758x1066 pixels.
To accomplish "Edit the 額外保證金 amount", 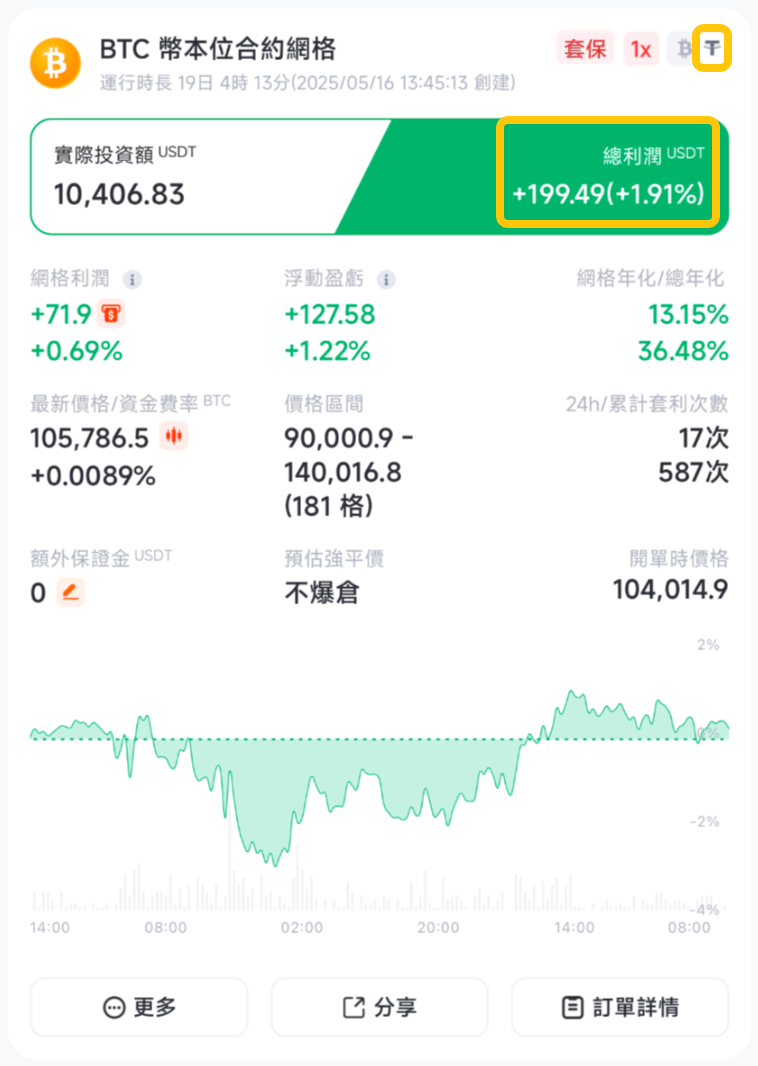I will (70, 592).
